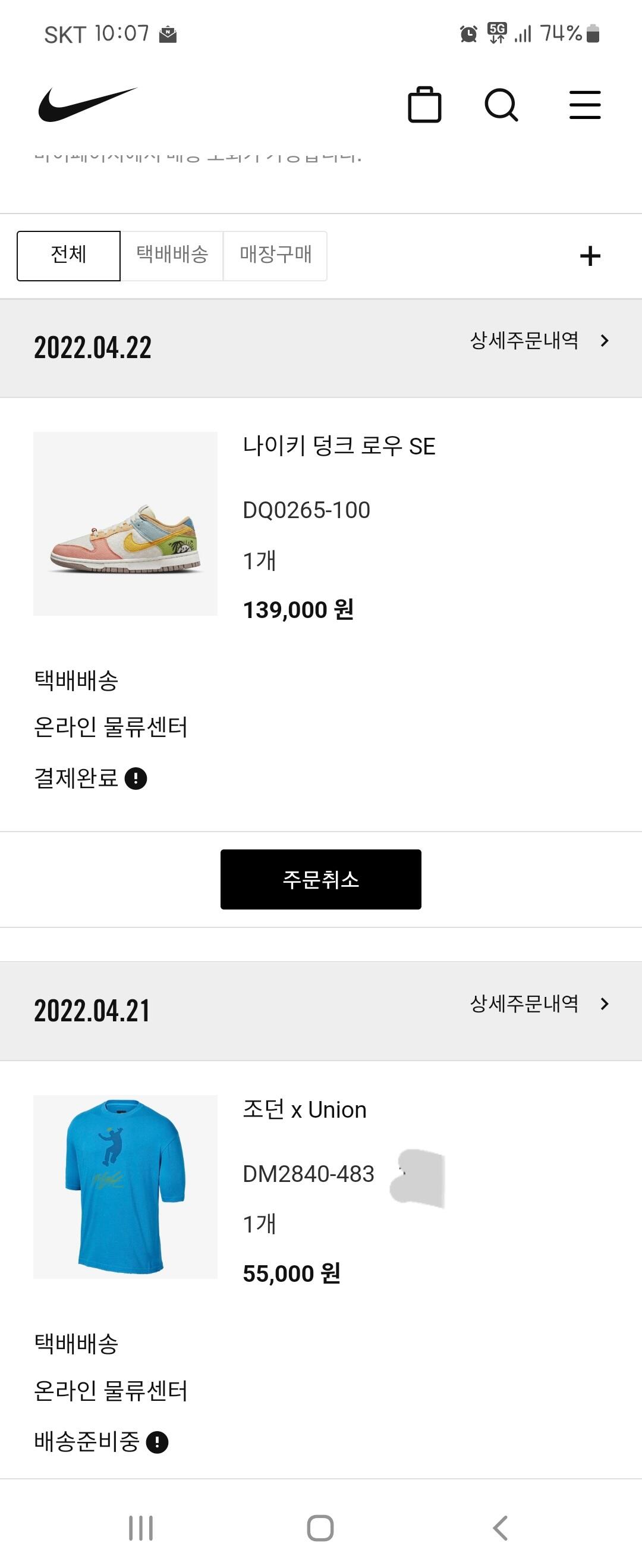This screenshot has height=1568, width=642.
Task: View info icon next to 결제완료
Action: [136, 779]
